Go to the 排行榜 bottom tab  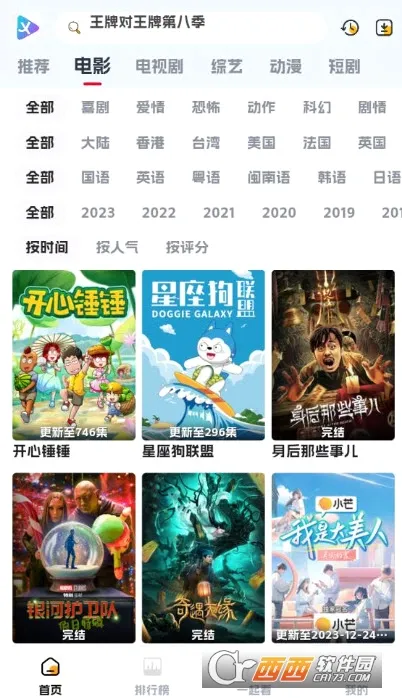click(x=152, y=676)
